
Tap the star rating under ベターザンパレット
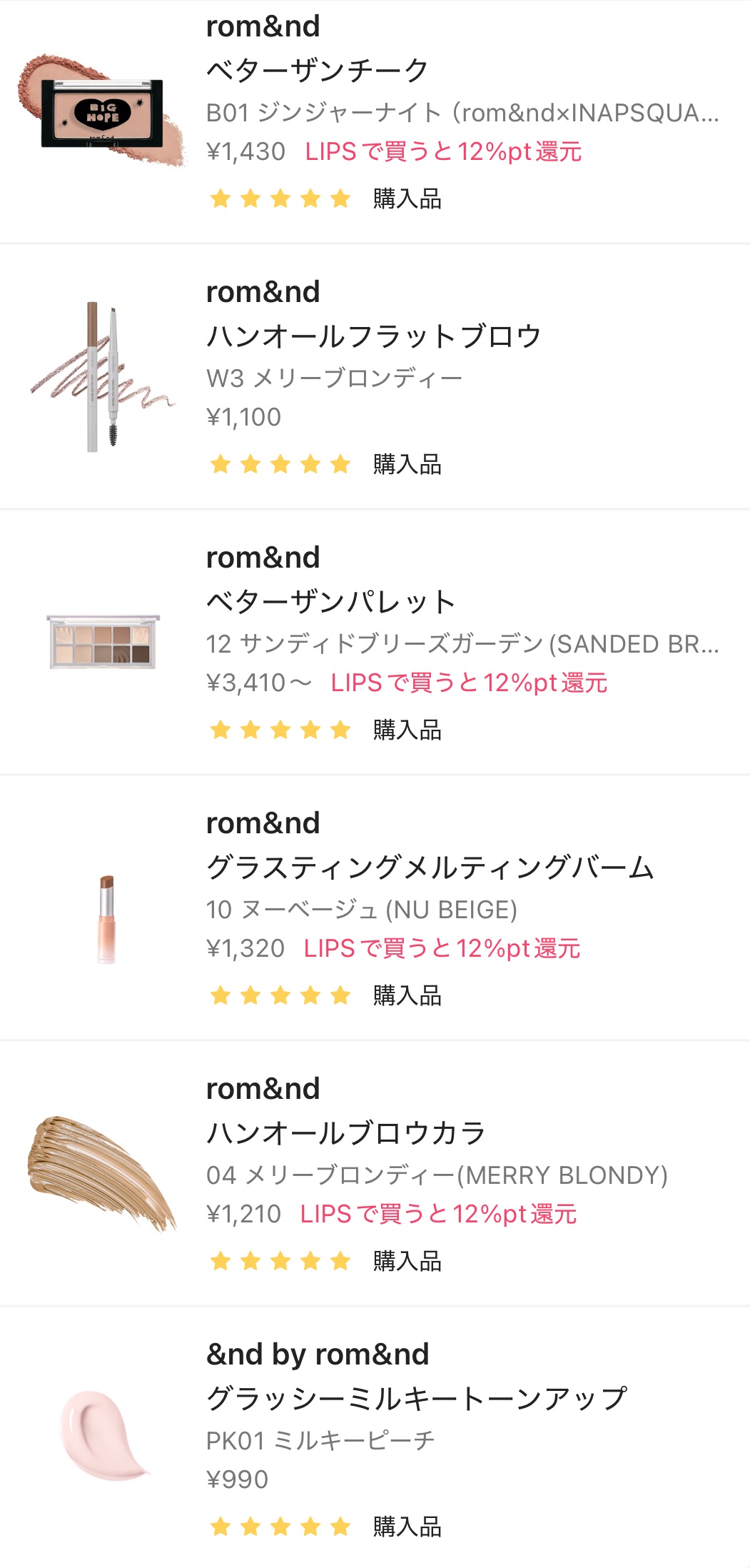coord(280,728)
